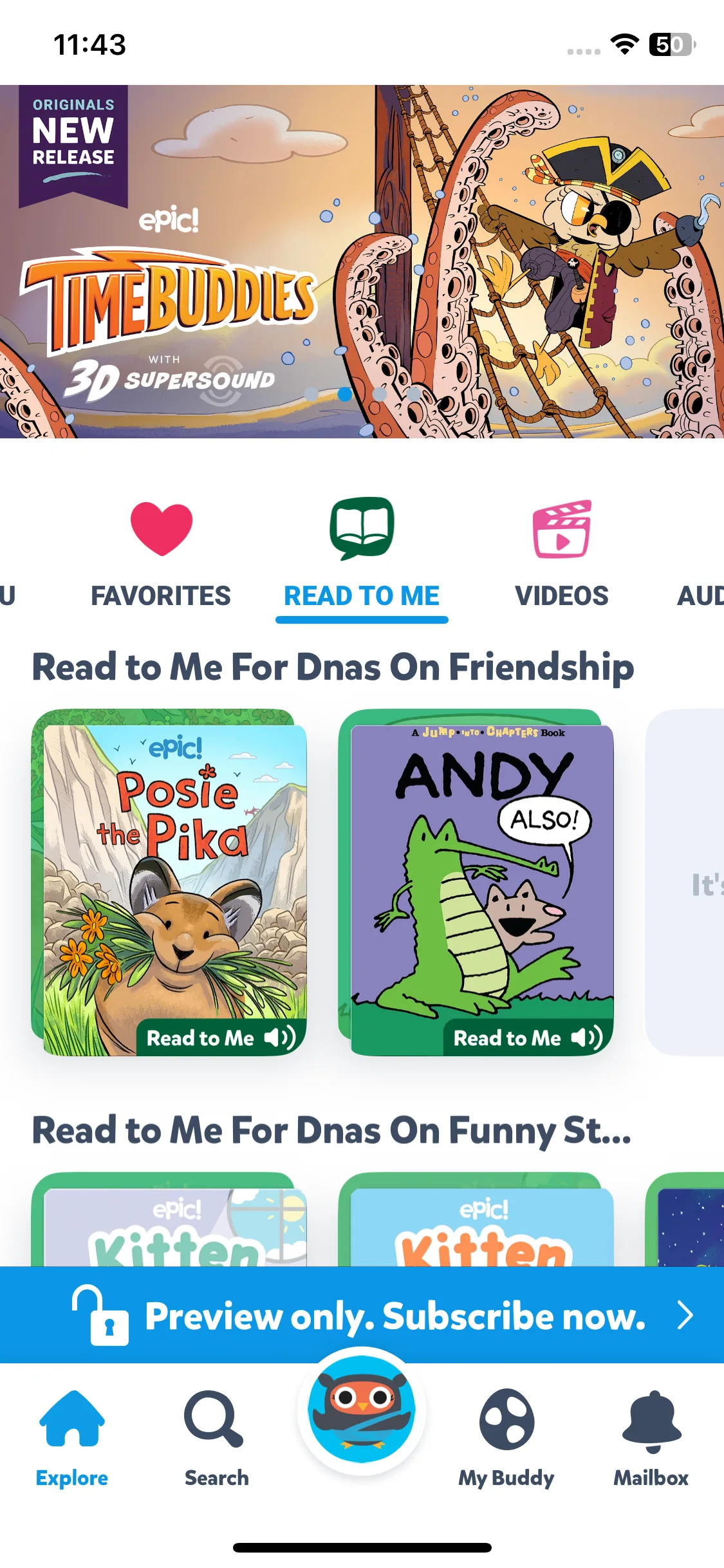The image size is (724, 1568).
Task: Open the Posie the Pika book
Action: [x=170, y=883]
